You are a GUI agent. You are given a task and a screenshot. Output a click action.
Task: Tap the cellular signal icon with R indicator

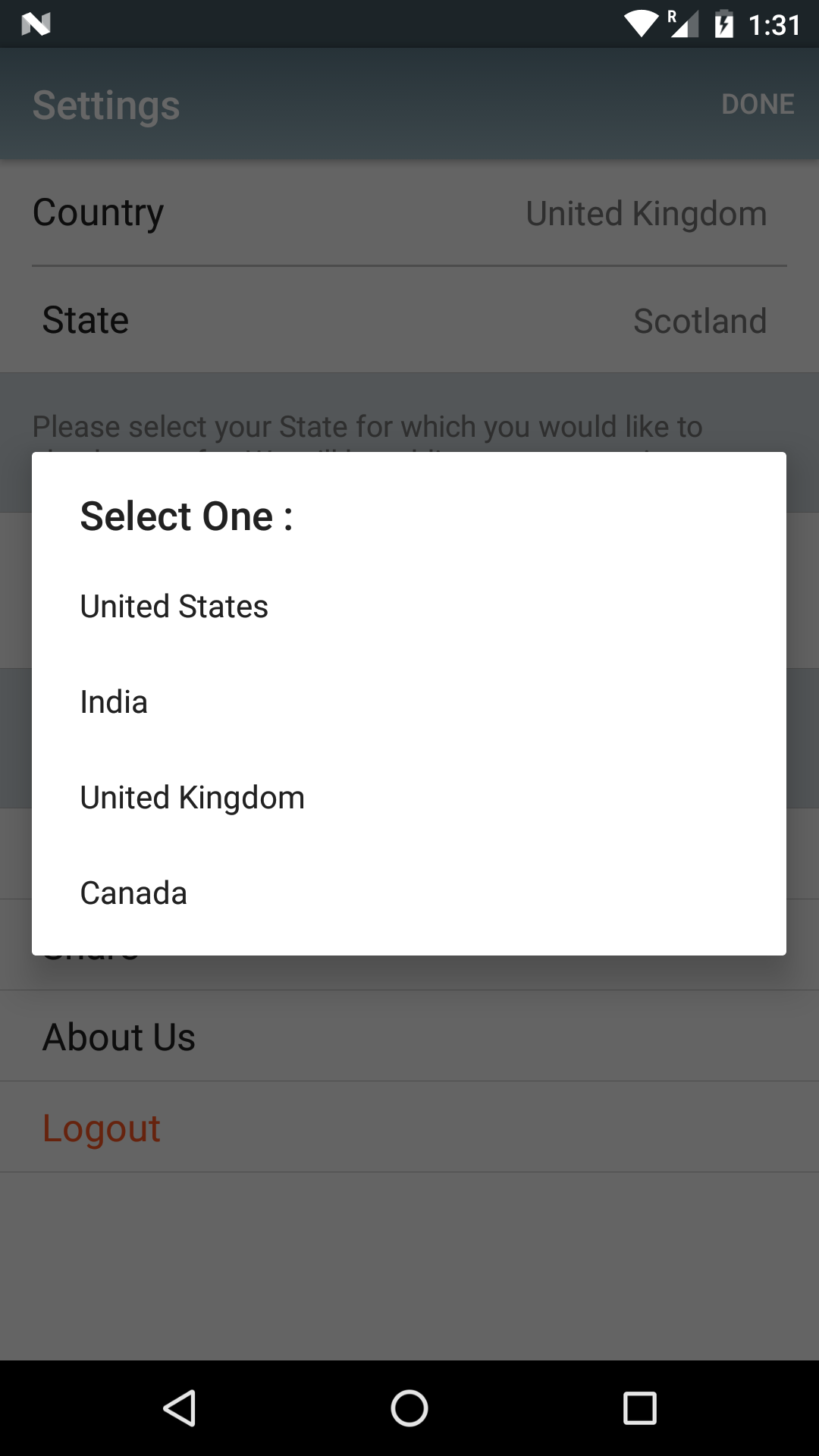point(682,23)
